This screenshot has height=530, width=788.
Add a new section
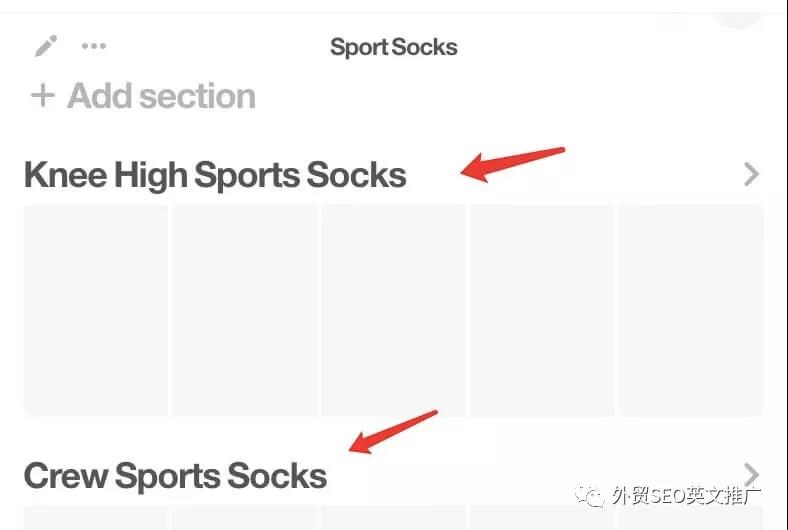click(144, 96)
